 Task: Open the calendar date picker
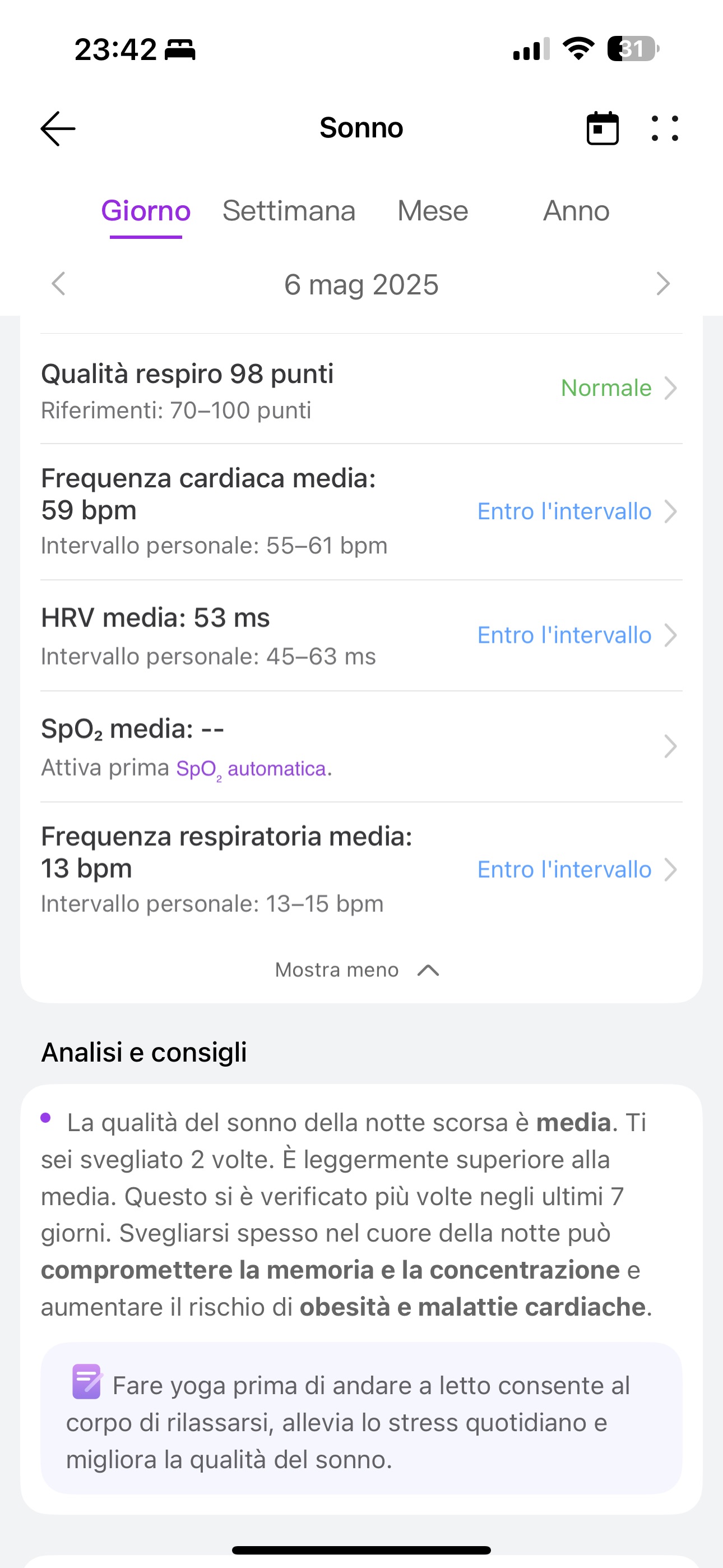(602, 128)
